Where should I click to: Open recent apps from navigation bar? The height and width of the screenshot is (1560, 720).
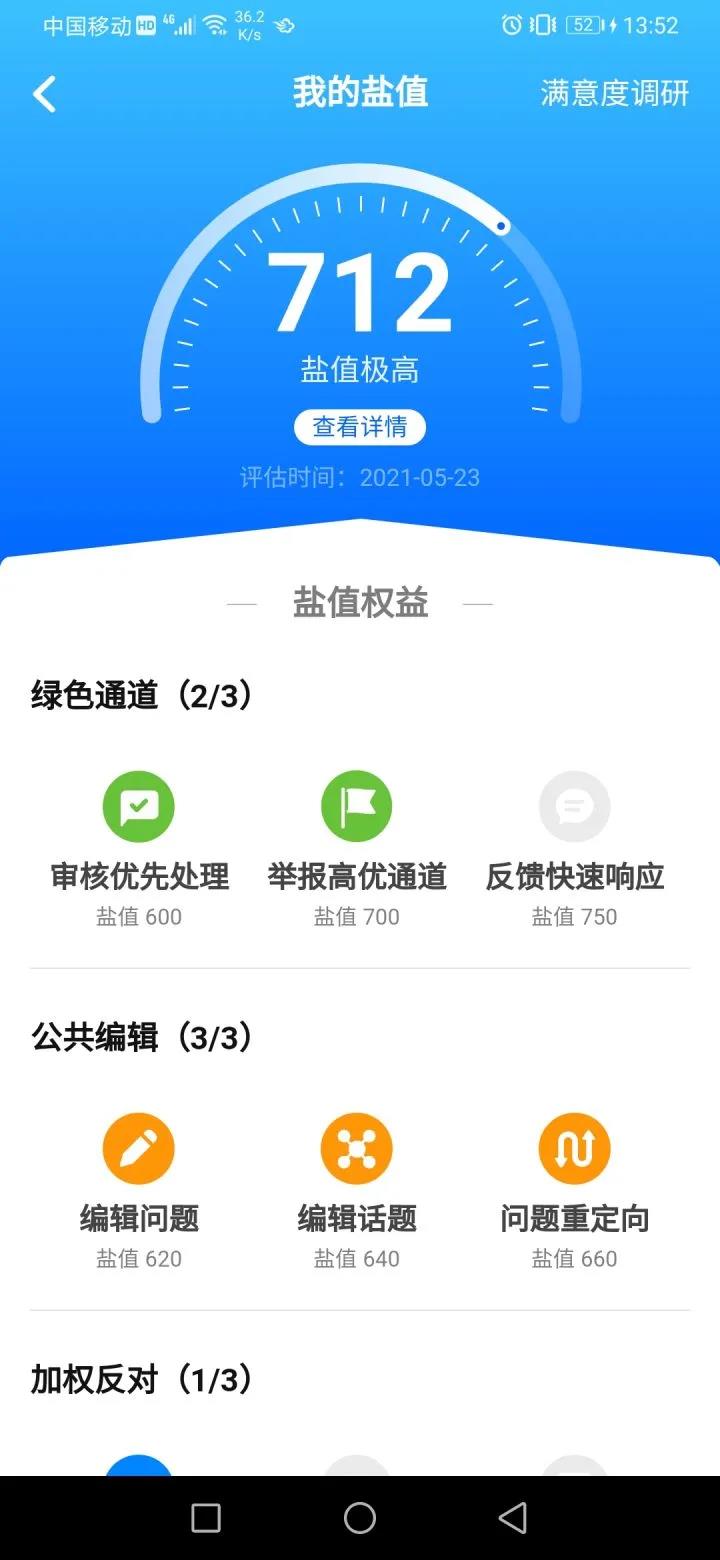pyautogui.click(x=206, y=1518)
